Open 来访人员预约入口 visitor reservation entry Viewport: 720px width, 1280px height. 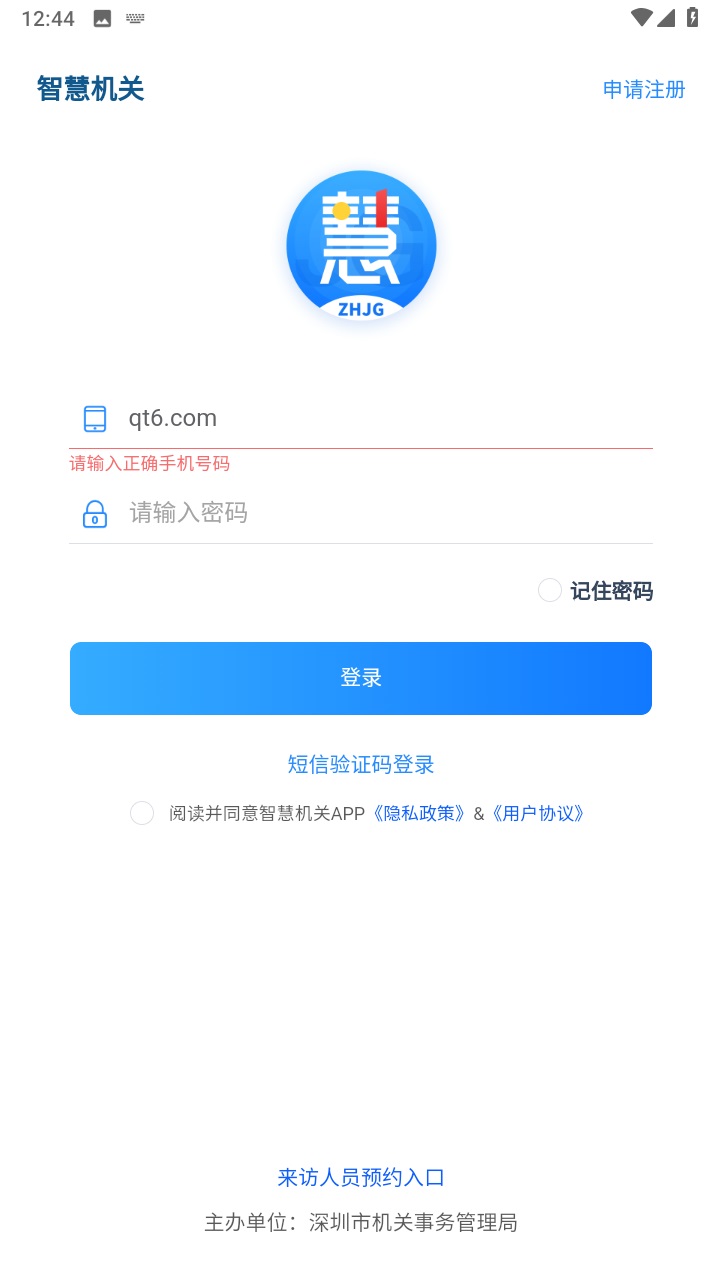tap(361, 1177)
